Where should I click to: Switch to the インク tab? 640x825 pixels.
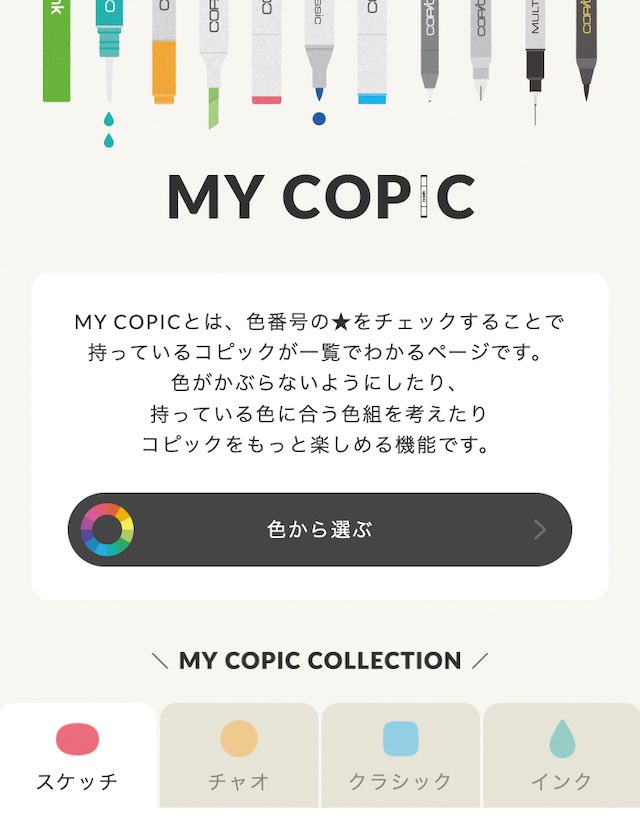tap(561, 757)
